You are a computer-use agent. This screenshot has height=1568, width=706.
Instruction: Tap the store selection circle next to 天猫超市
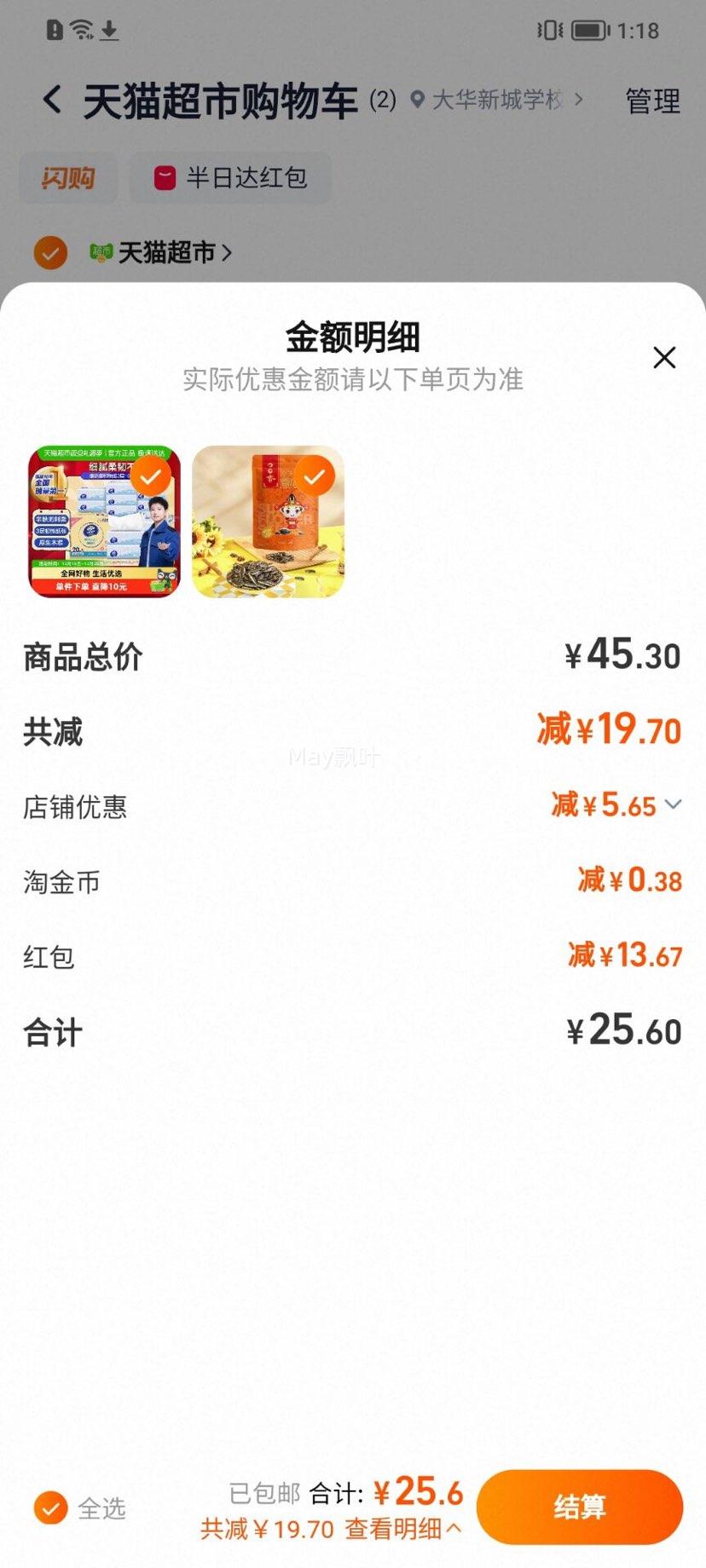[x=49, y=252]
